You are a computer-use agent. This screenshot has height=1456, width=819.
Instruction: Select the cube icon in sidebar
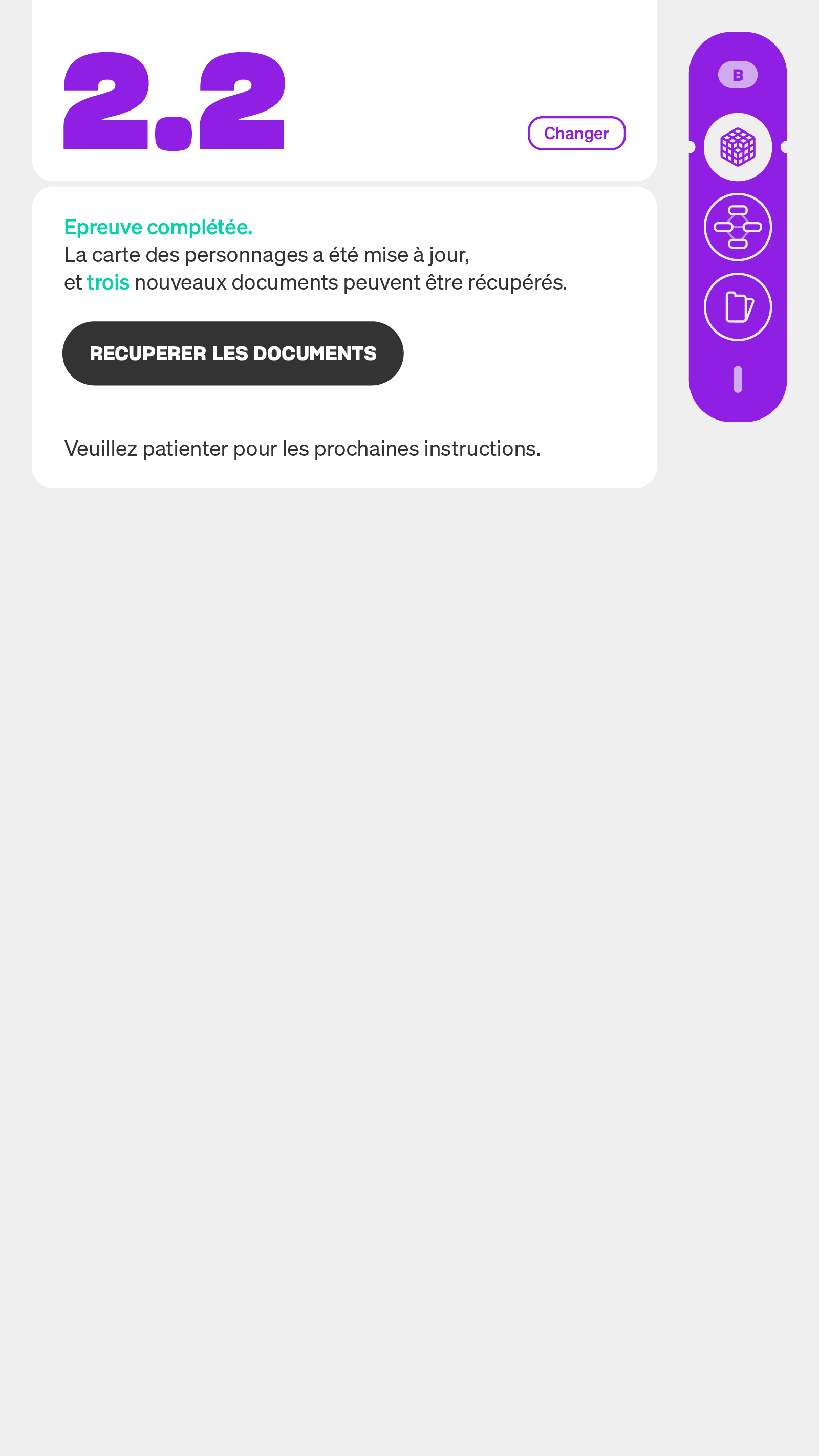(738, 147)
